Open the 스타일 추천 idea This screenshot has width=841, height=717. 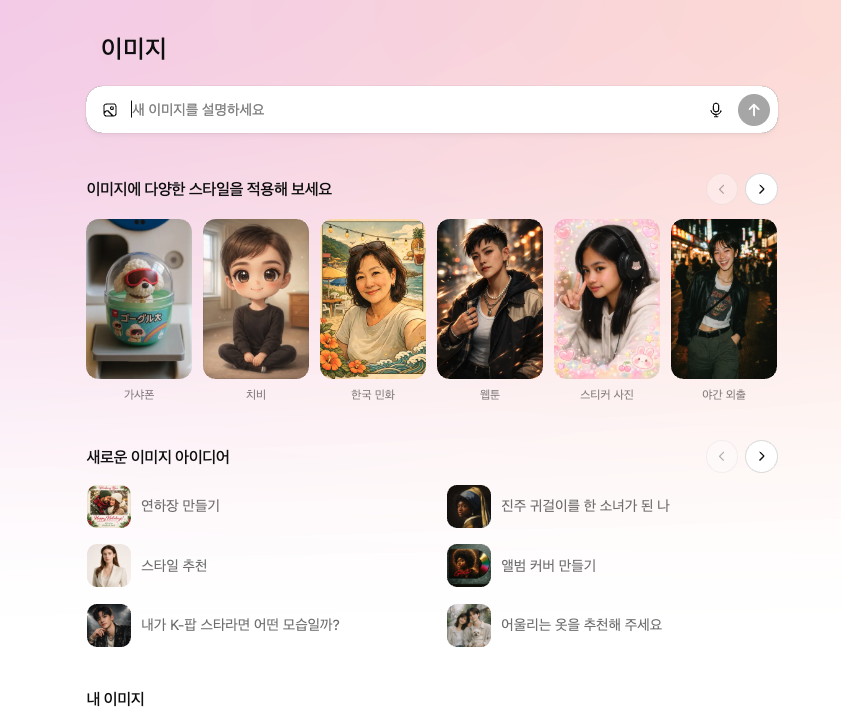(x=174, y=566)
